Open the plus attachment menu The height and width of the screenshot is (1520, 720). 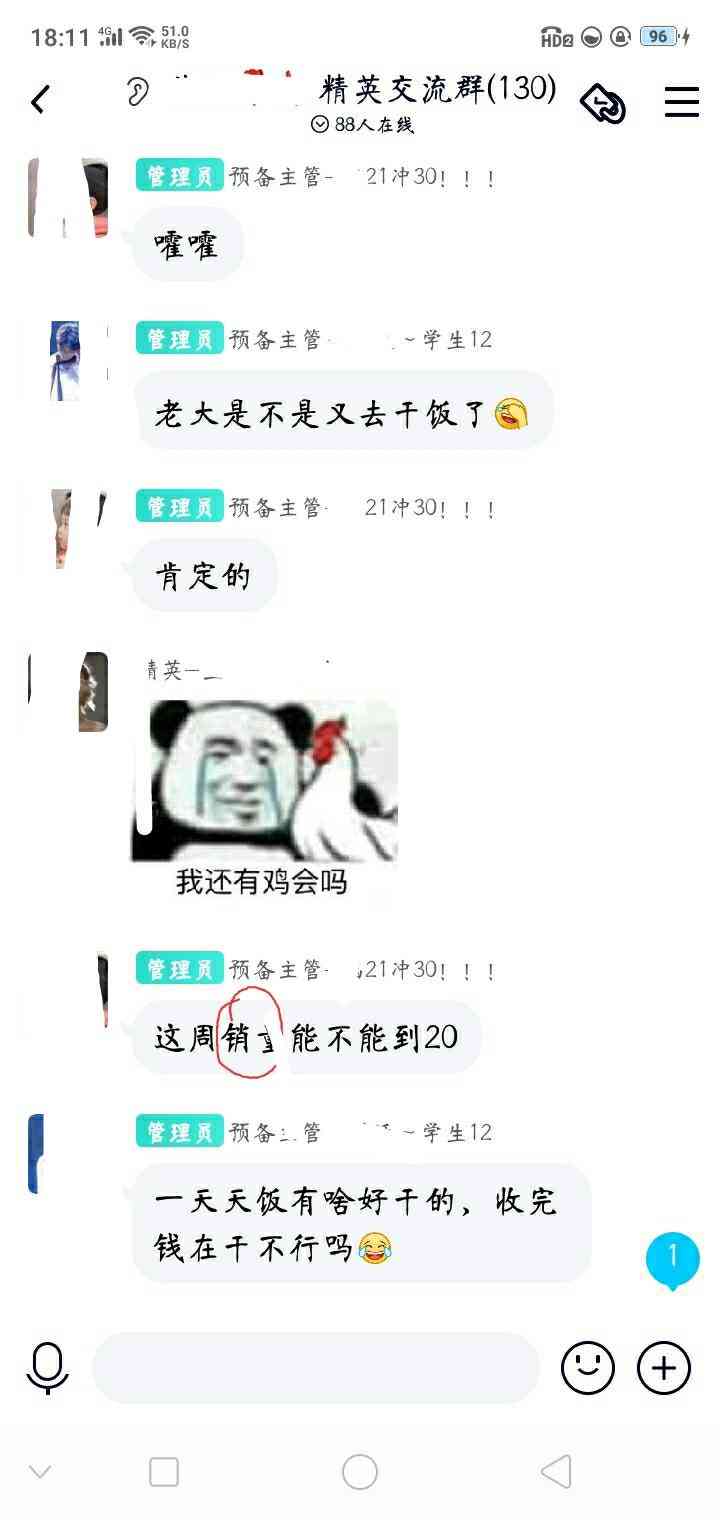[x=664, y=1367]
